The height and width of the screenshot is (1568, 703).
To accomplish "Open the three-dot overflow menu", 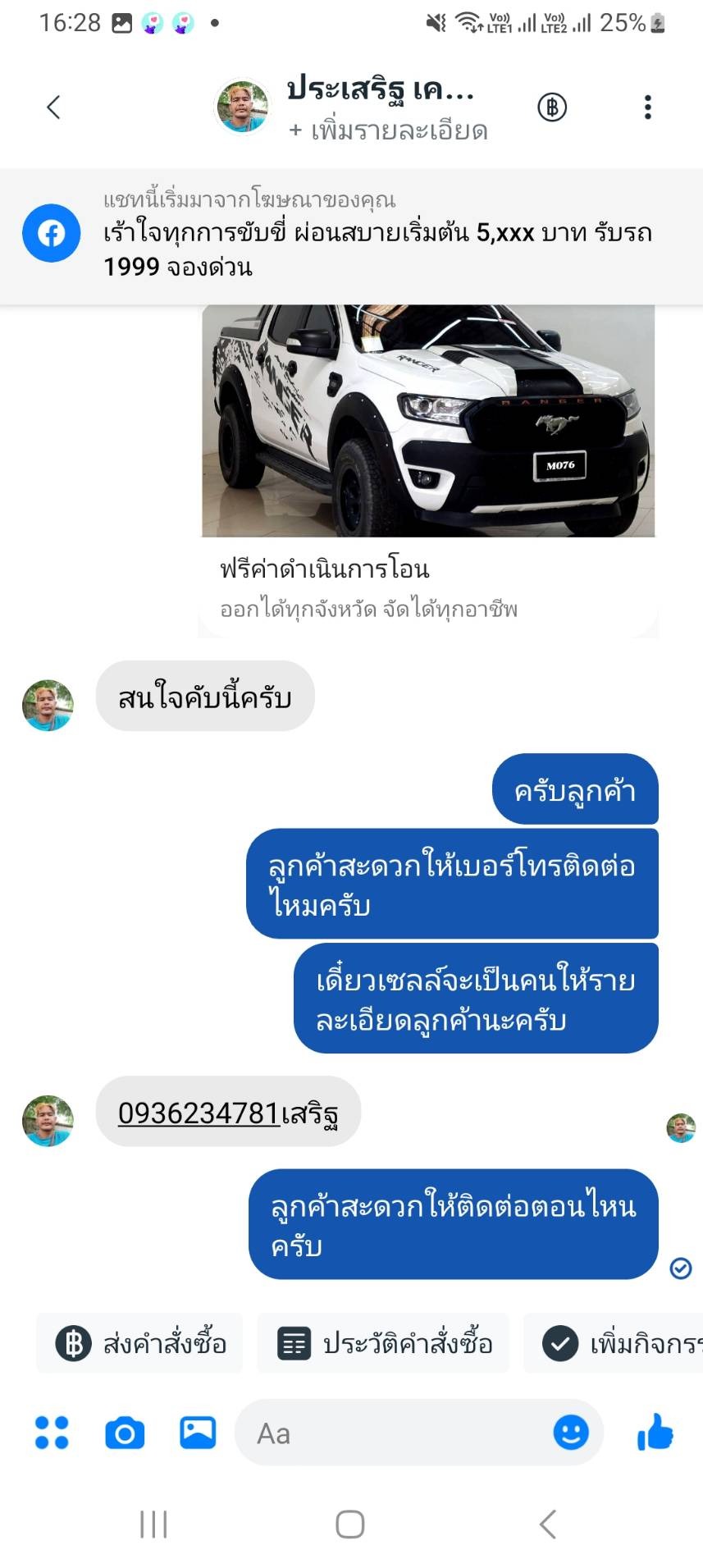I will (x=647, y=107).
